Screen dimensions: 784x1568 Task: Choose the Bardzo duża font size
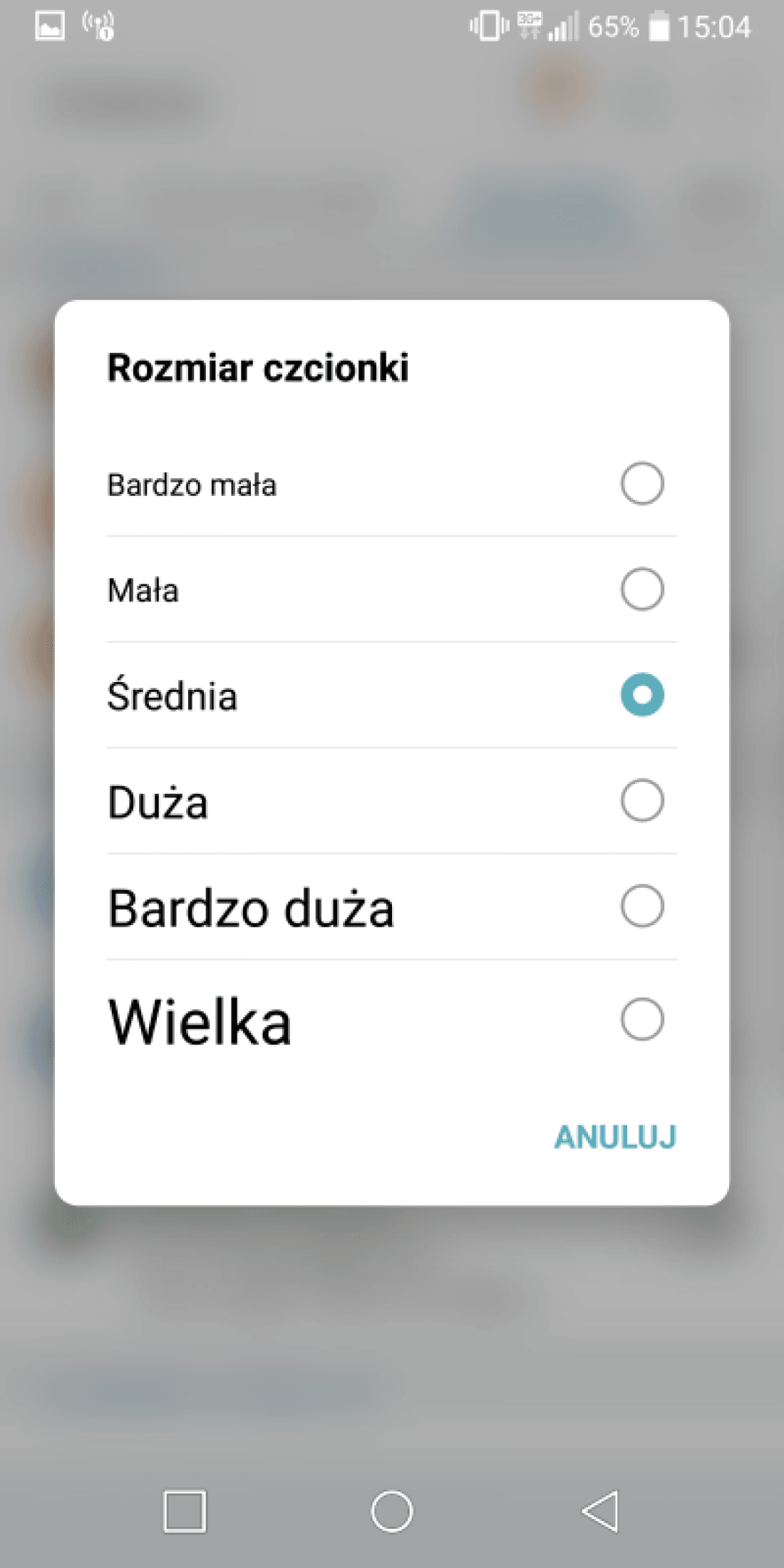[391, 907]
